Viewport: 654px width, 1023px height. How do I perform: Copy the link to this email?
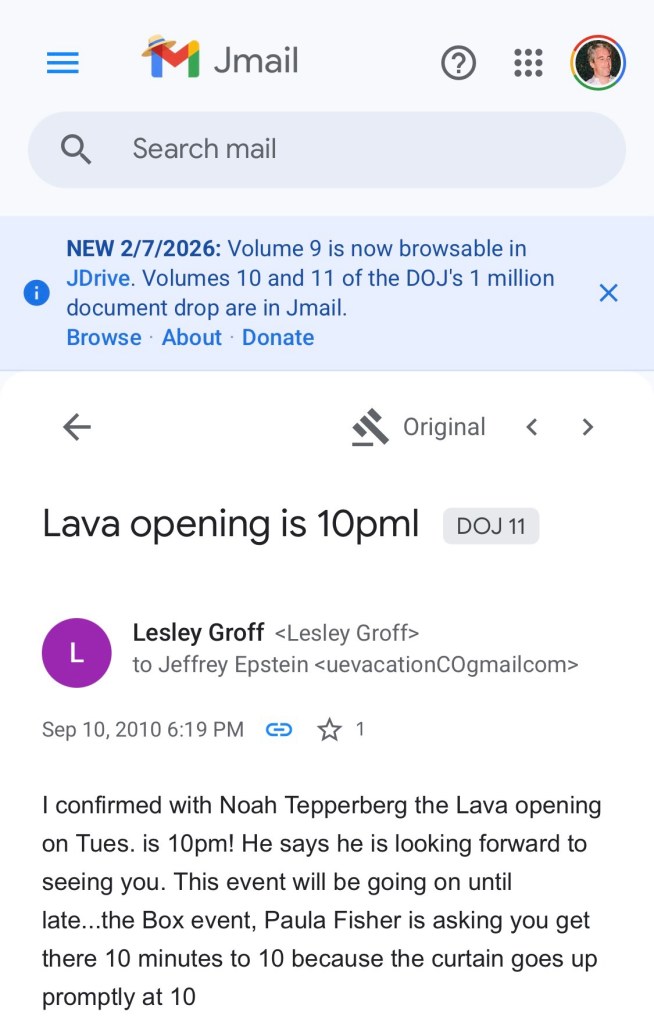[279, 730]
